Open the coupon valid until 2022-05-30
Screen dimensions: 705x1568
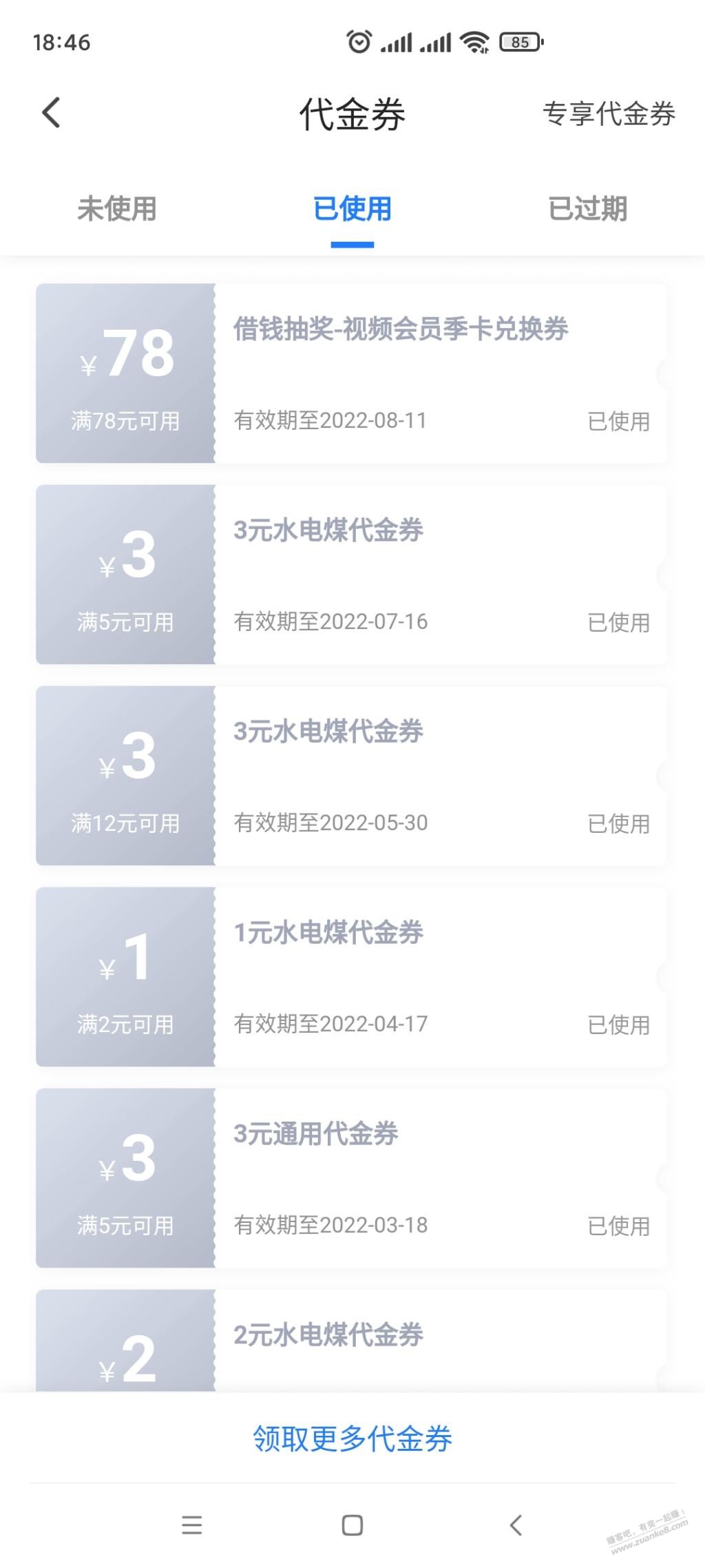[351, 776]
